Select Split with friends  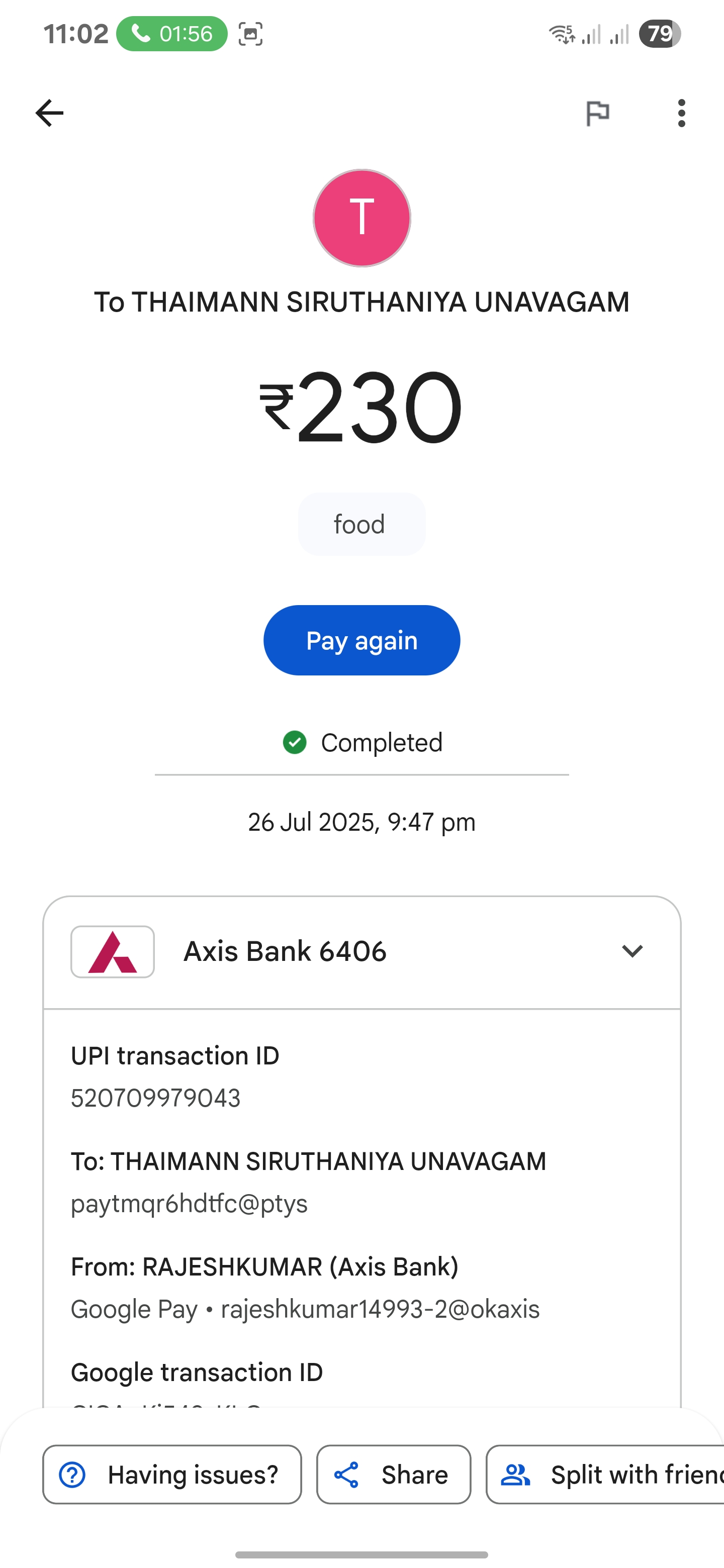click(605, 1474)
